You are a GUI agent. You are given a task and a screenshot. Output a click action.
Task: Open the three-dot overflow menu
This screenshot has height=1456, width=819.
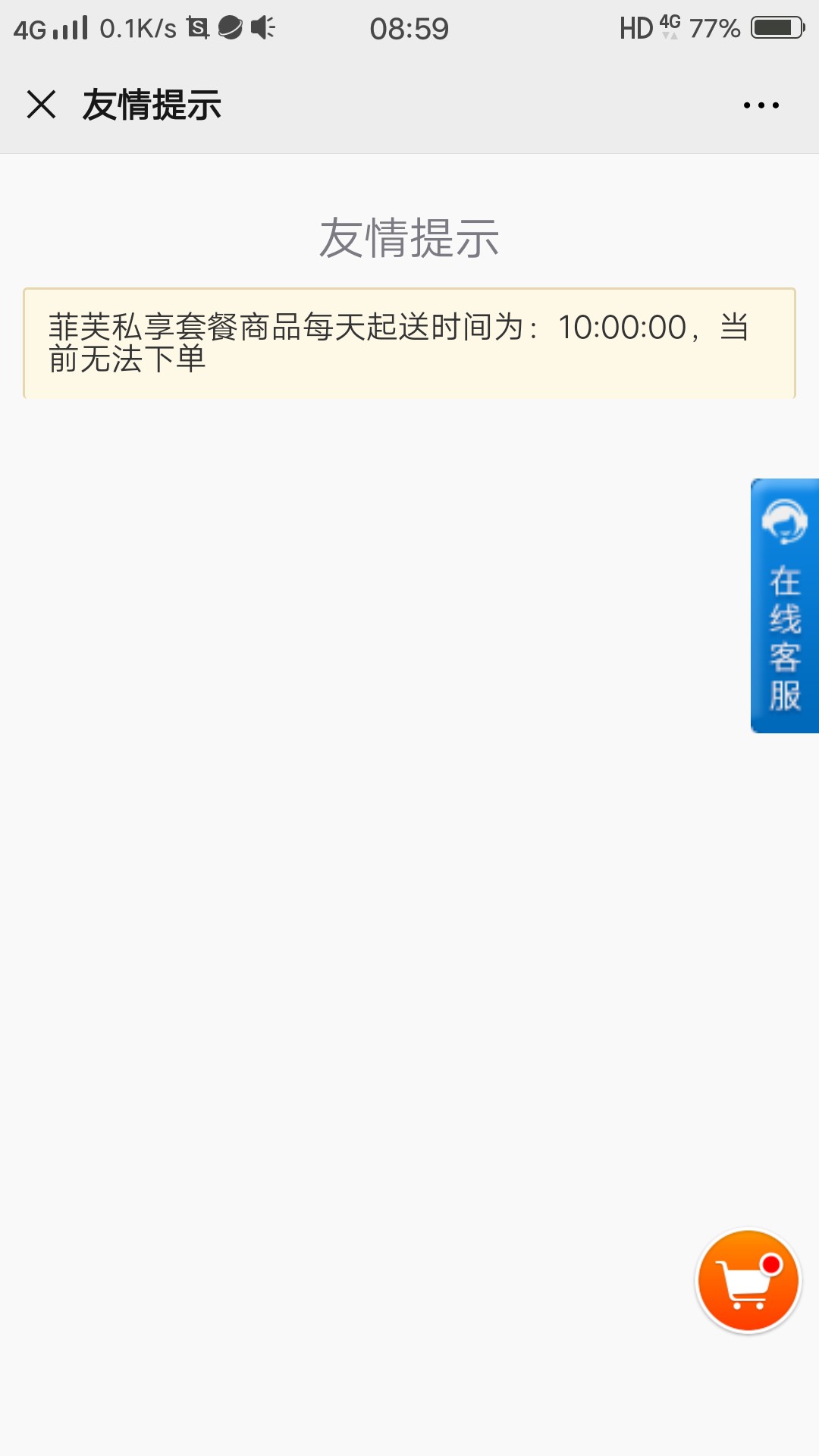tap(761, 105)
